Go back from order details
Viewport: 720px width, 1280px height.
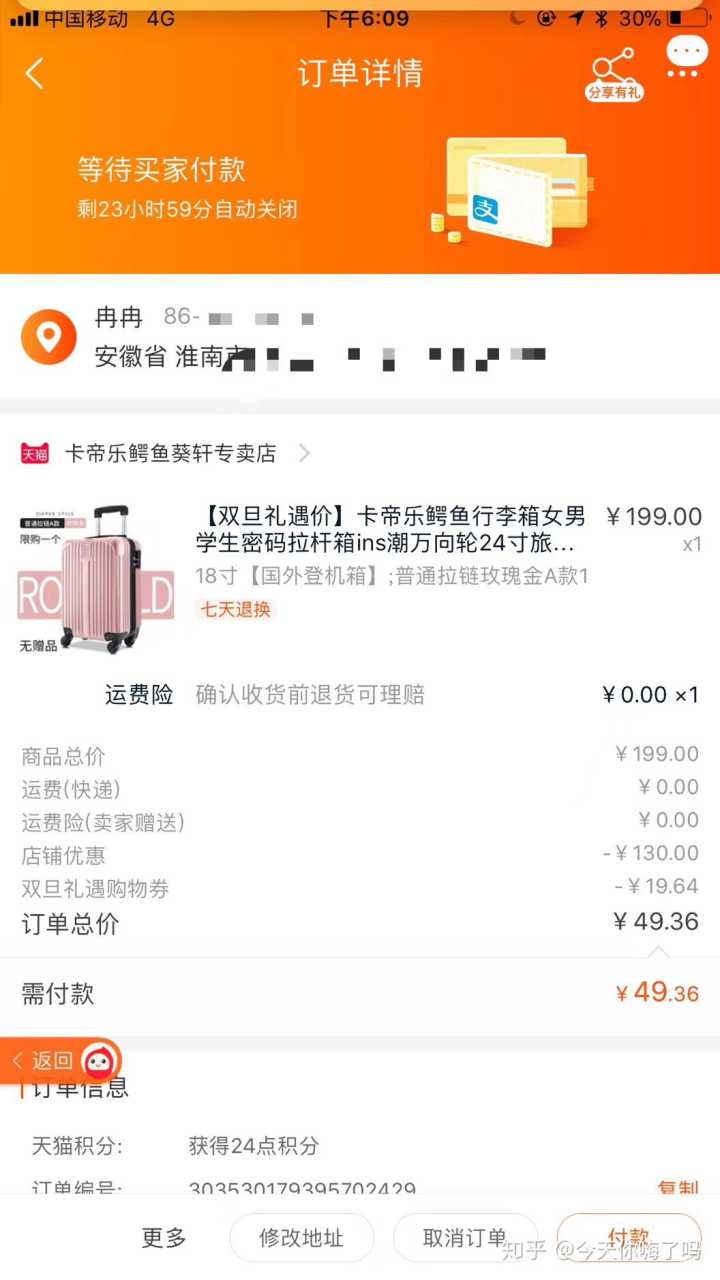[x=35, y=73]
